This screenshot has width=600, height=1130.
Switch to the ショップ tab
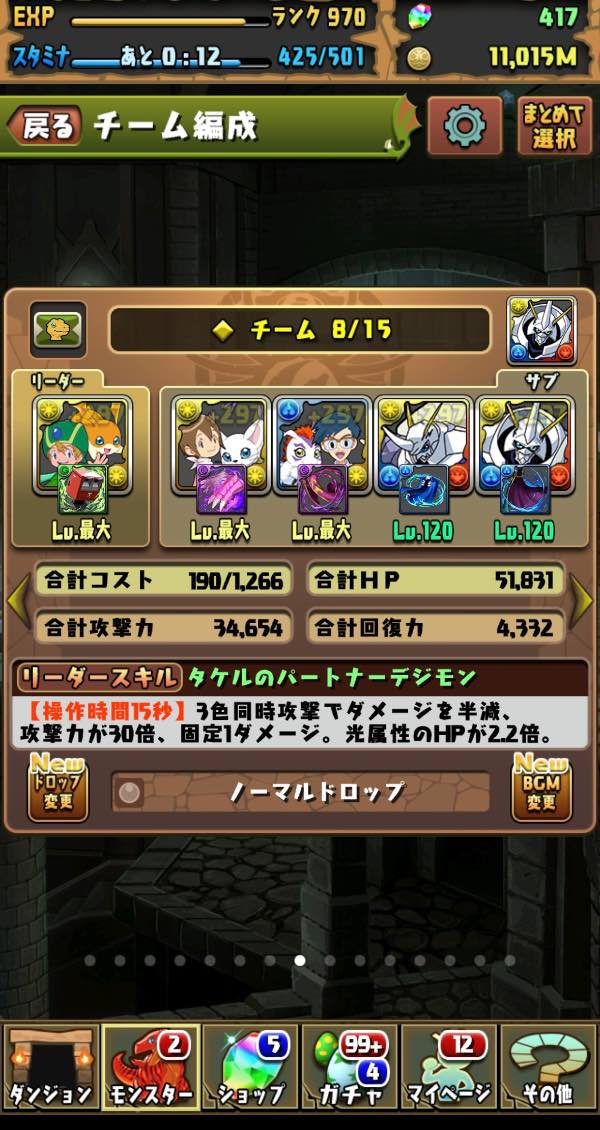(x=250, y=1069)
